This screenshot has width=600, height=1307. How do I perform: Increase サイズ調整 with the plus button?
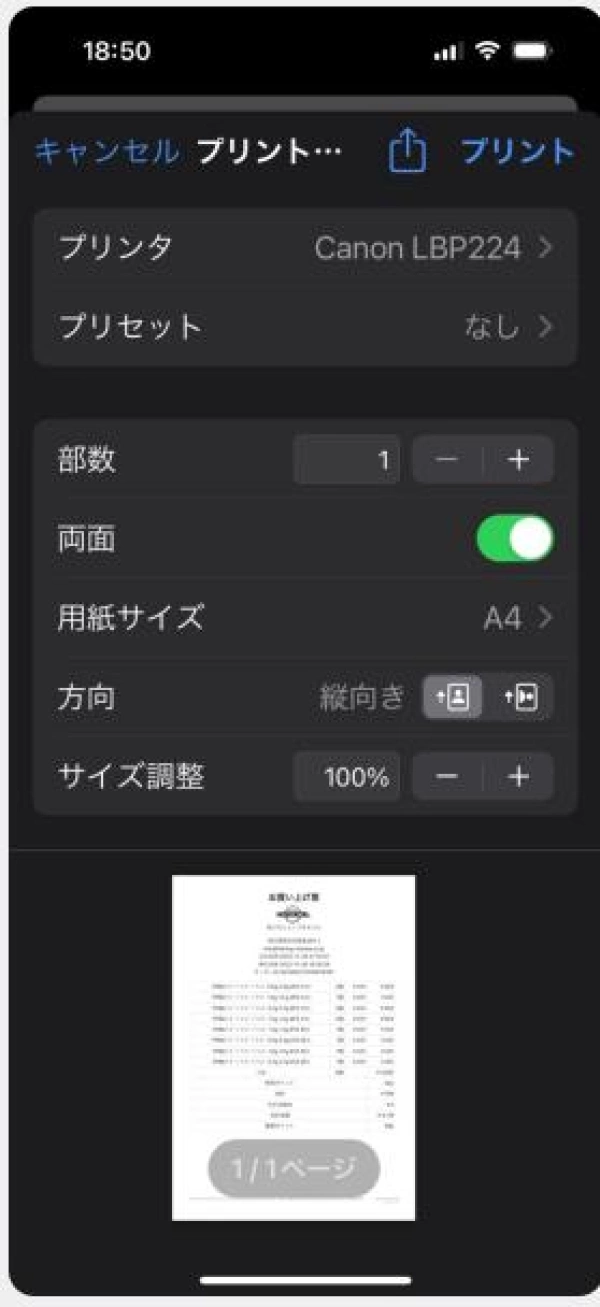pyautogui.click(x=518, y=777)
